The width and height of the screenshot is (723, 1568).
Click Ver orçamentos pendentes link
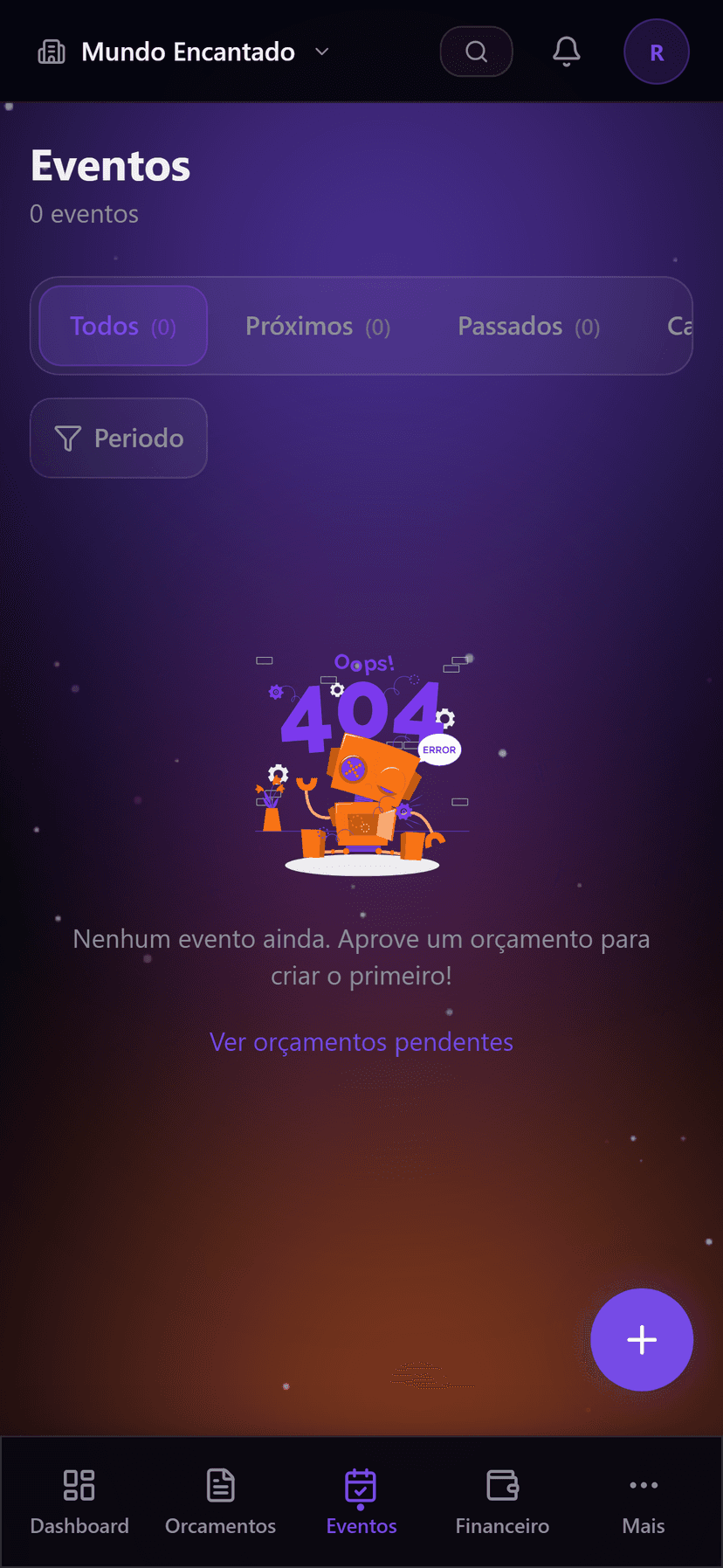click(x=361, y=1041)
